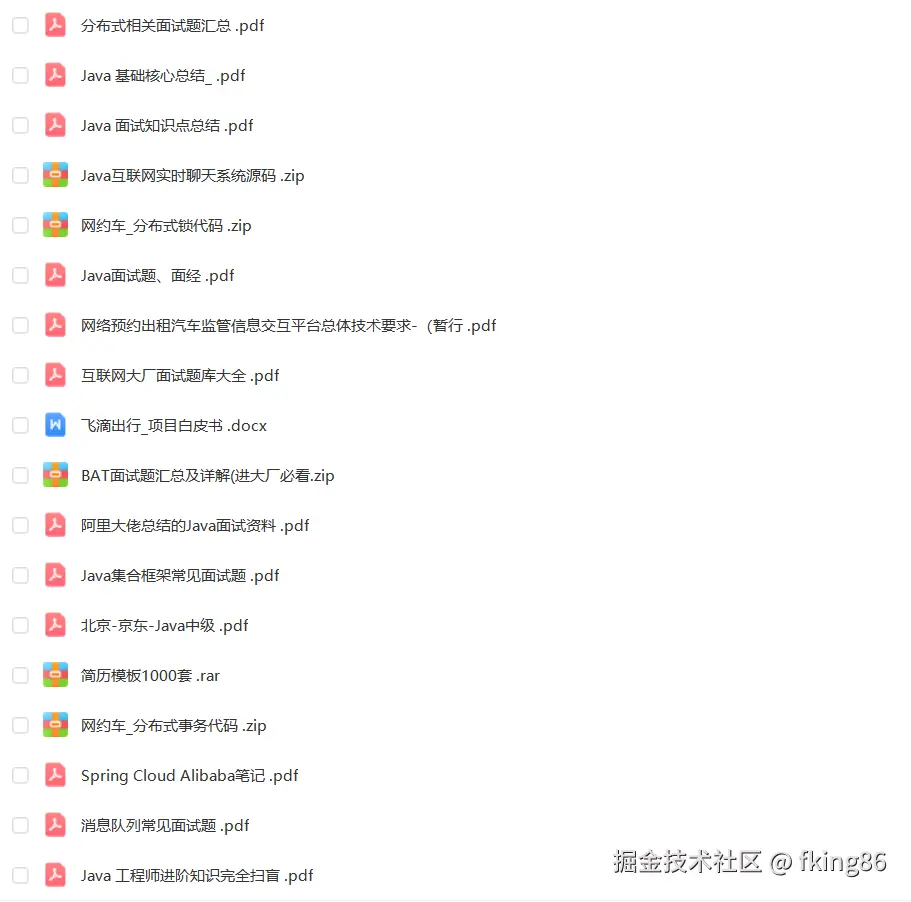The image size is (911, 902).
Task: Open 消息队列常见面试题 .pdf
Action: coord(165,826)
